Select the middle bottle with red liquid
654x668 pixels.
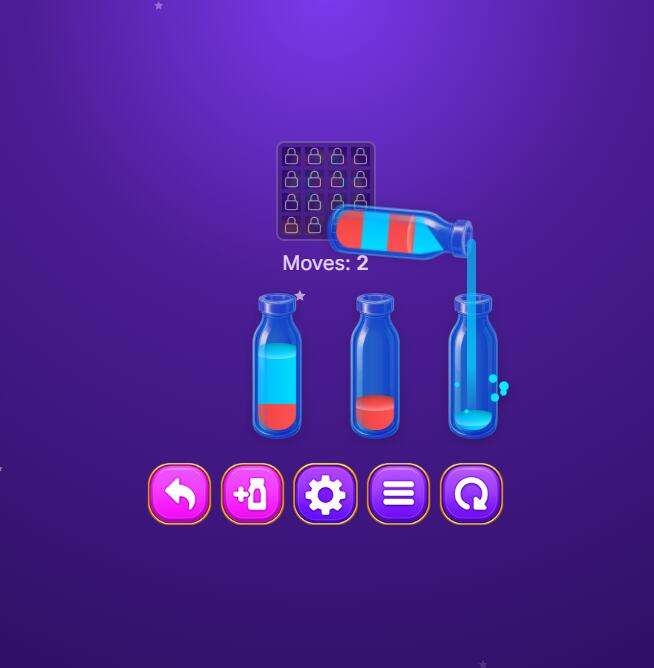pos(375,370)
